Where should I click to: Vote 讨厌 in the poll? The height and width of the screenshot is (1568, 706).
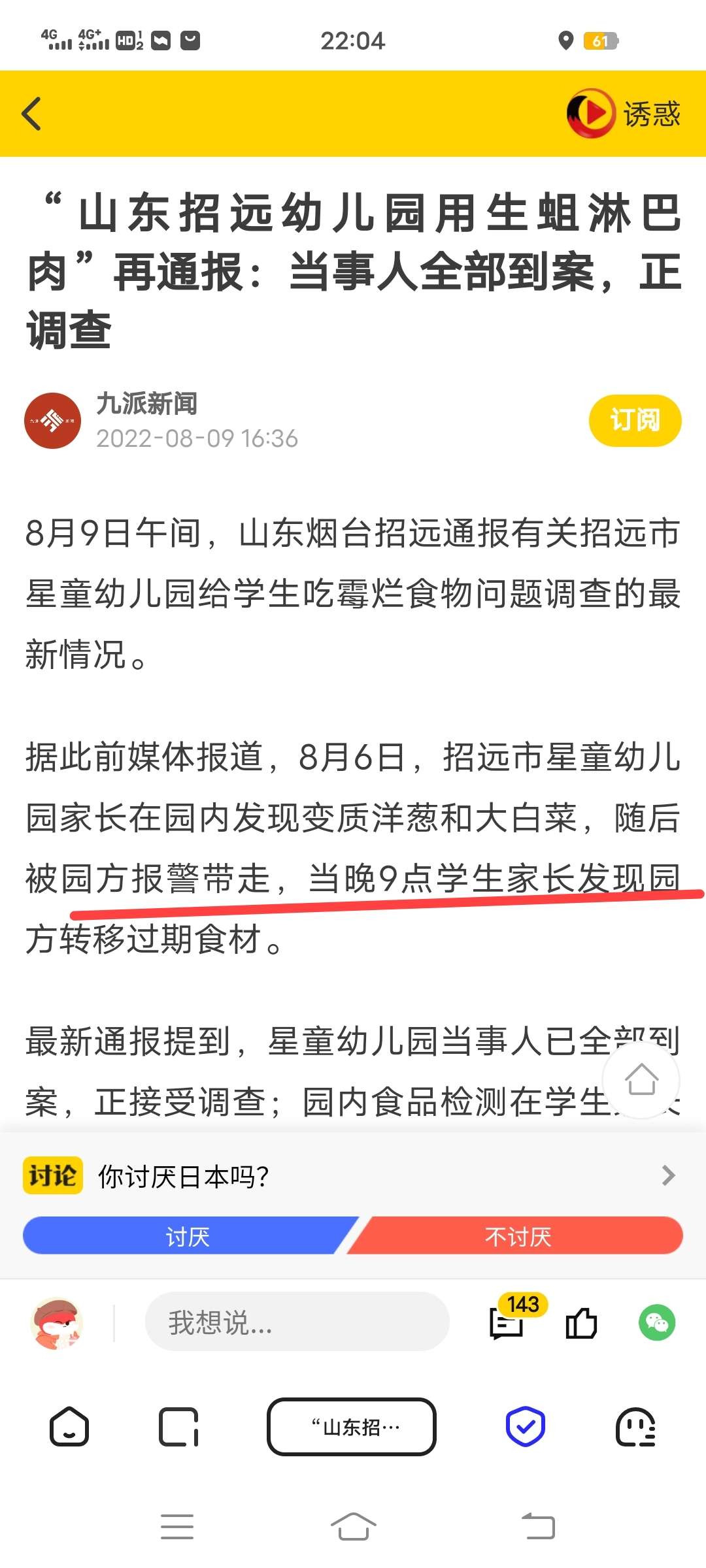[x=188, y=1236]
